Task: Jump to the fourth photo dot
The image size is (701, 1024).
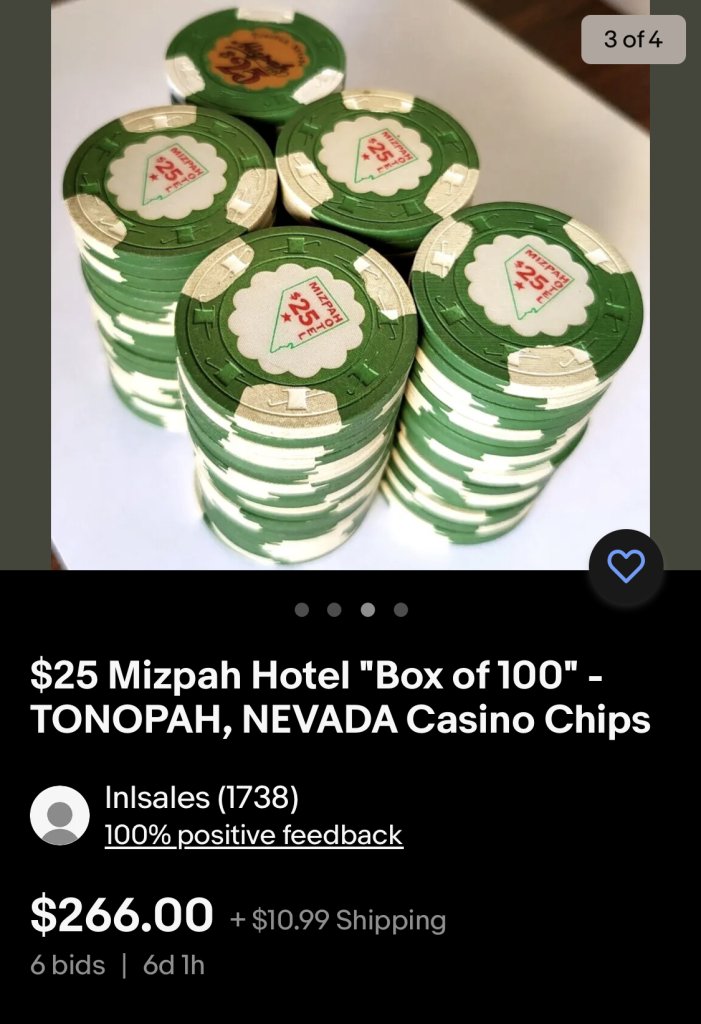Action: (x=400, y=610)
